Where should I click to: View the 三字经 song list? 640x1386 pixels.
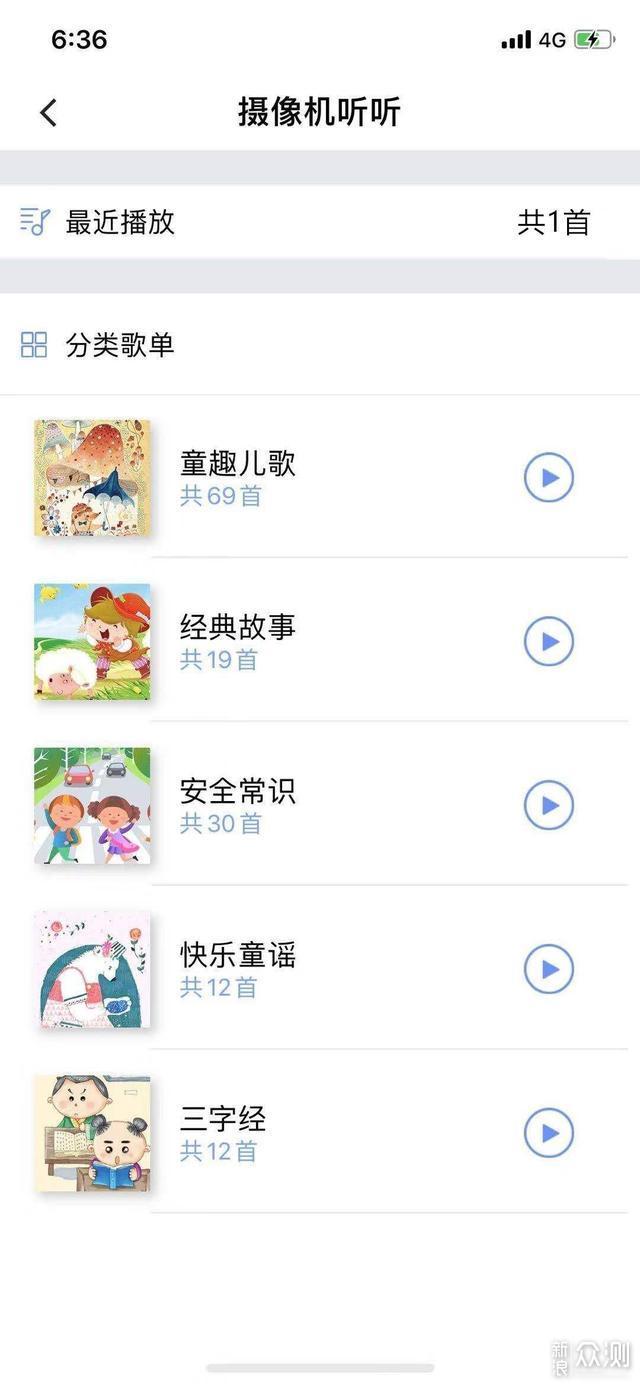coord(224,1132)
